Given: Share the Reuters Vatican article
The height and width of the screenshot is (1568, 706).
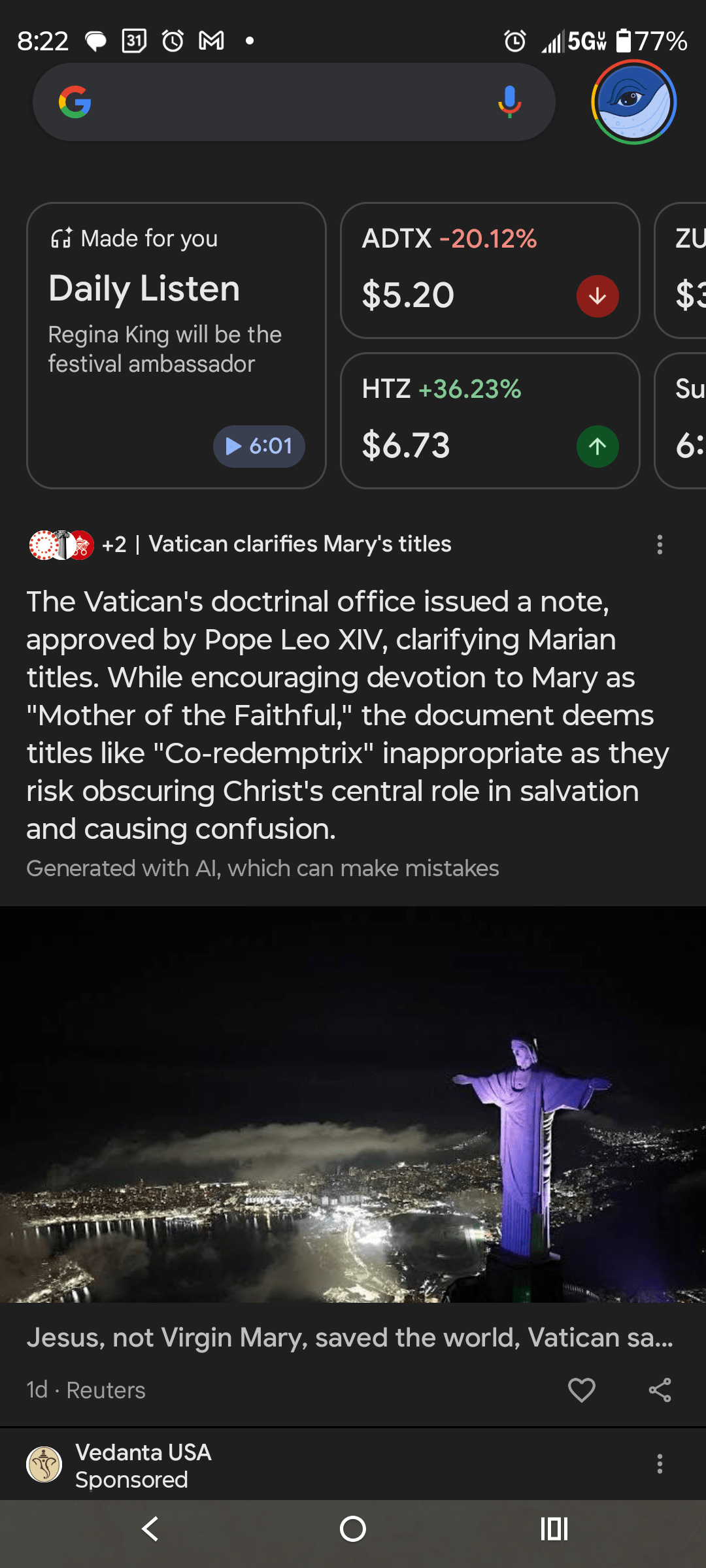Looking at the screenshot, I should pyautogui.click(x=660, y=1390).
